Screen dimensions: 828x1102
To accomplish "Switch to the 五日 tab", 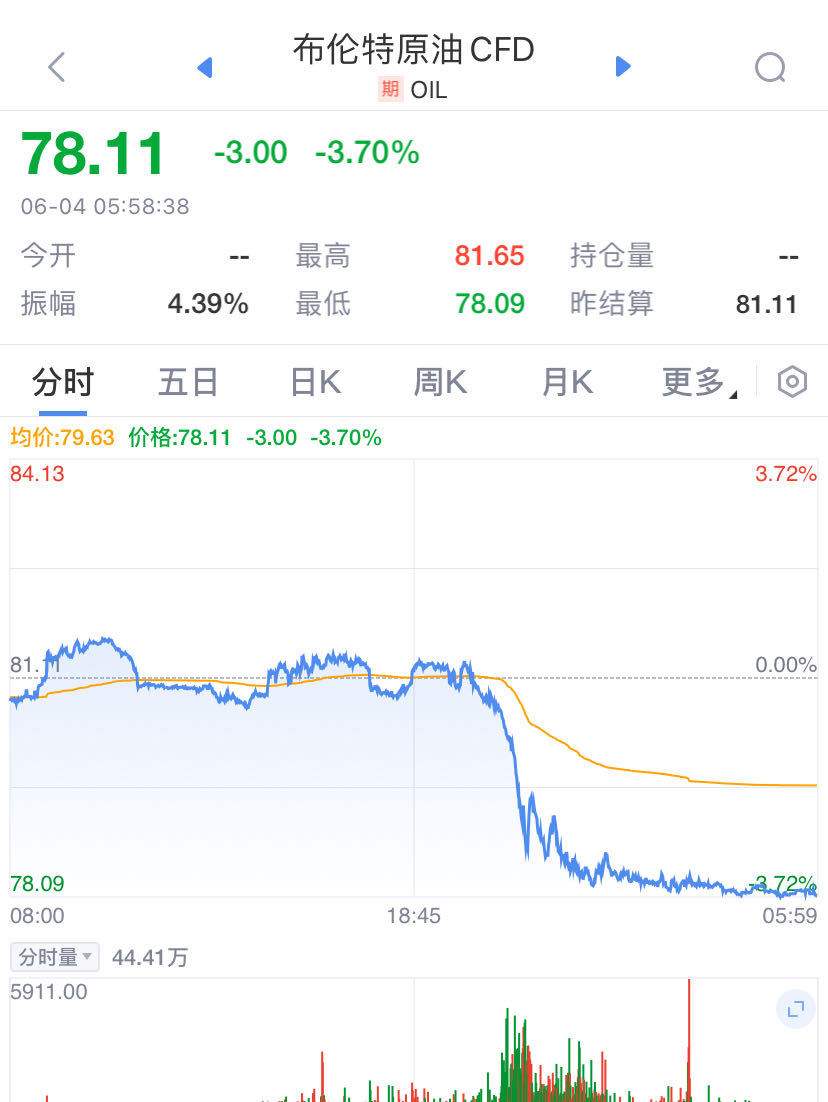I will click(x=188, y=382).
